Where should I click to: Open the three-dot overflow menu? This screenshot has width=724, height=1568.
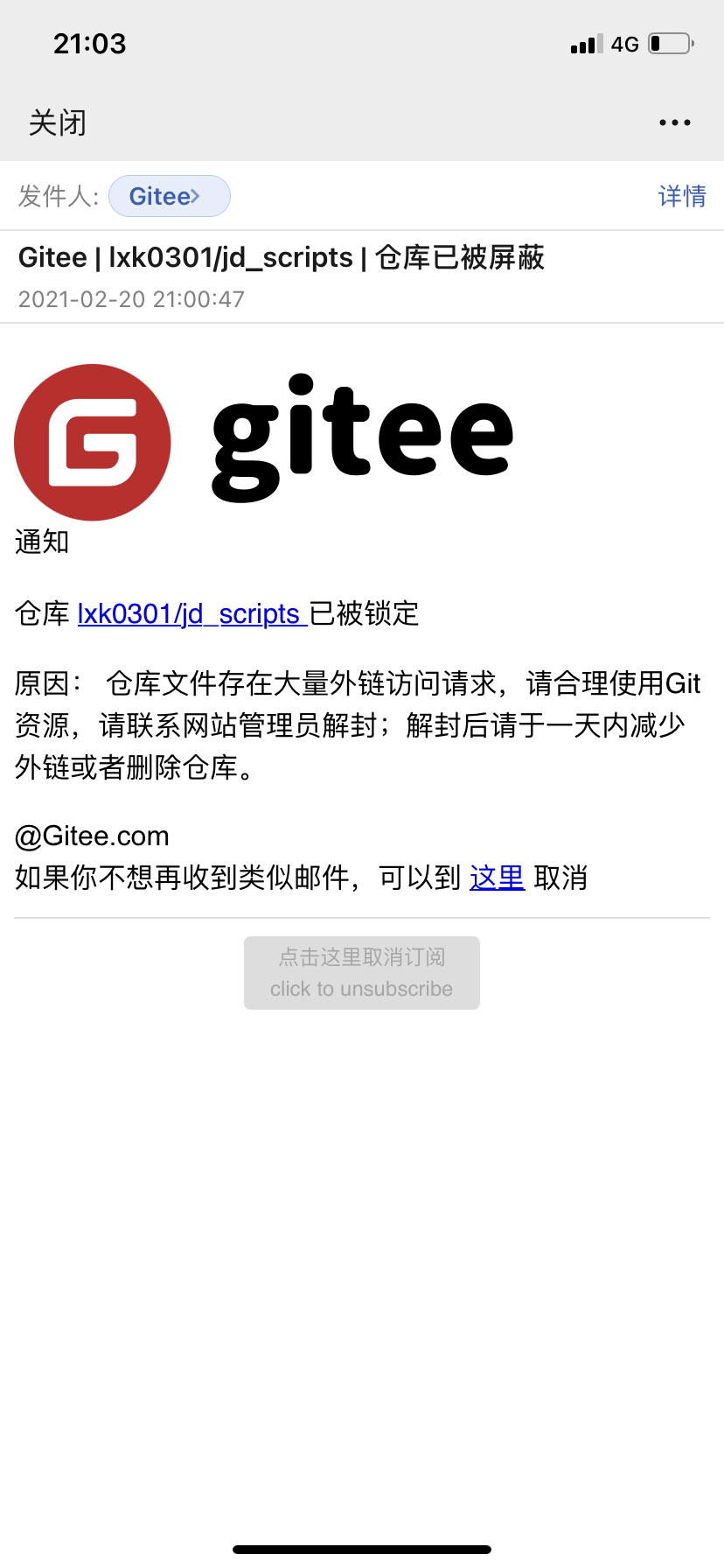point(674,122)
